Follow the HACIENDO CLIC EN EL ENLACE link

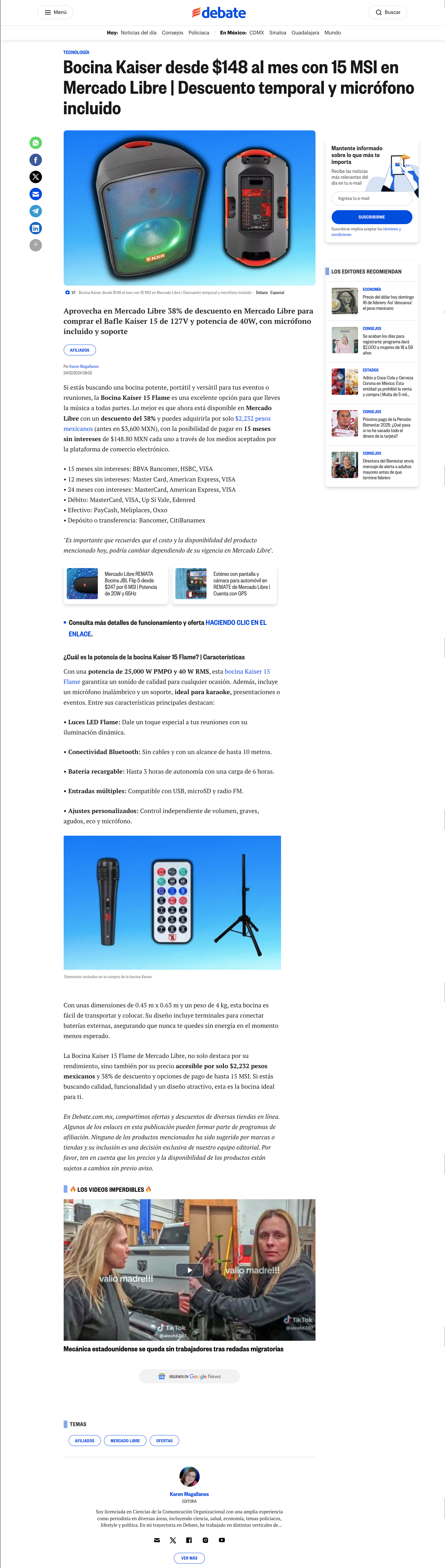[167, 628]
